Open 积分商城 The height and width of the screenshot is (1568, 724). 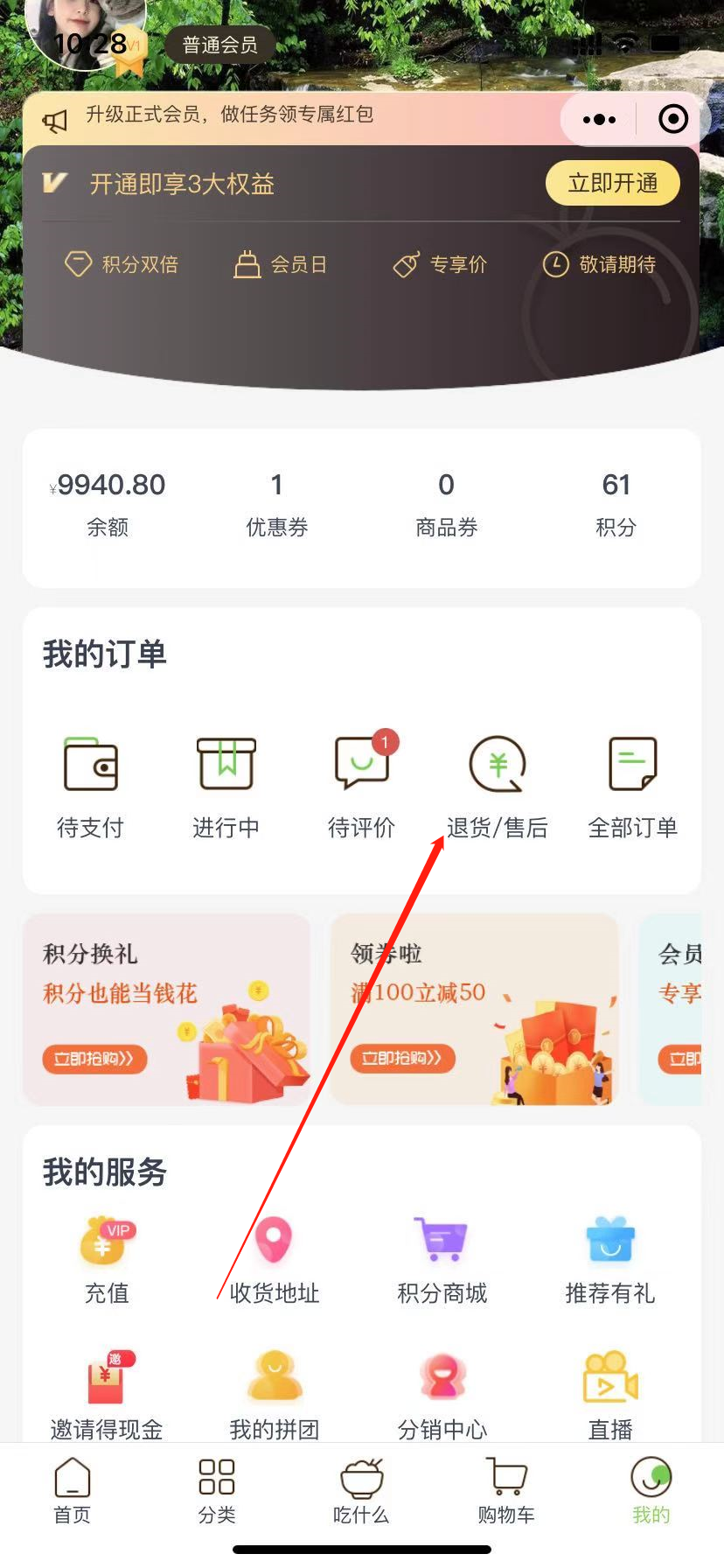tap(442, 1258)
